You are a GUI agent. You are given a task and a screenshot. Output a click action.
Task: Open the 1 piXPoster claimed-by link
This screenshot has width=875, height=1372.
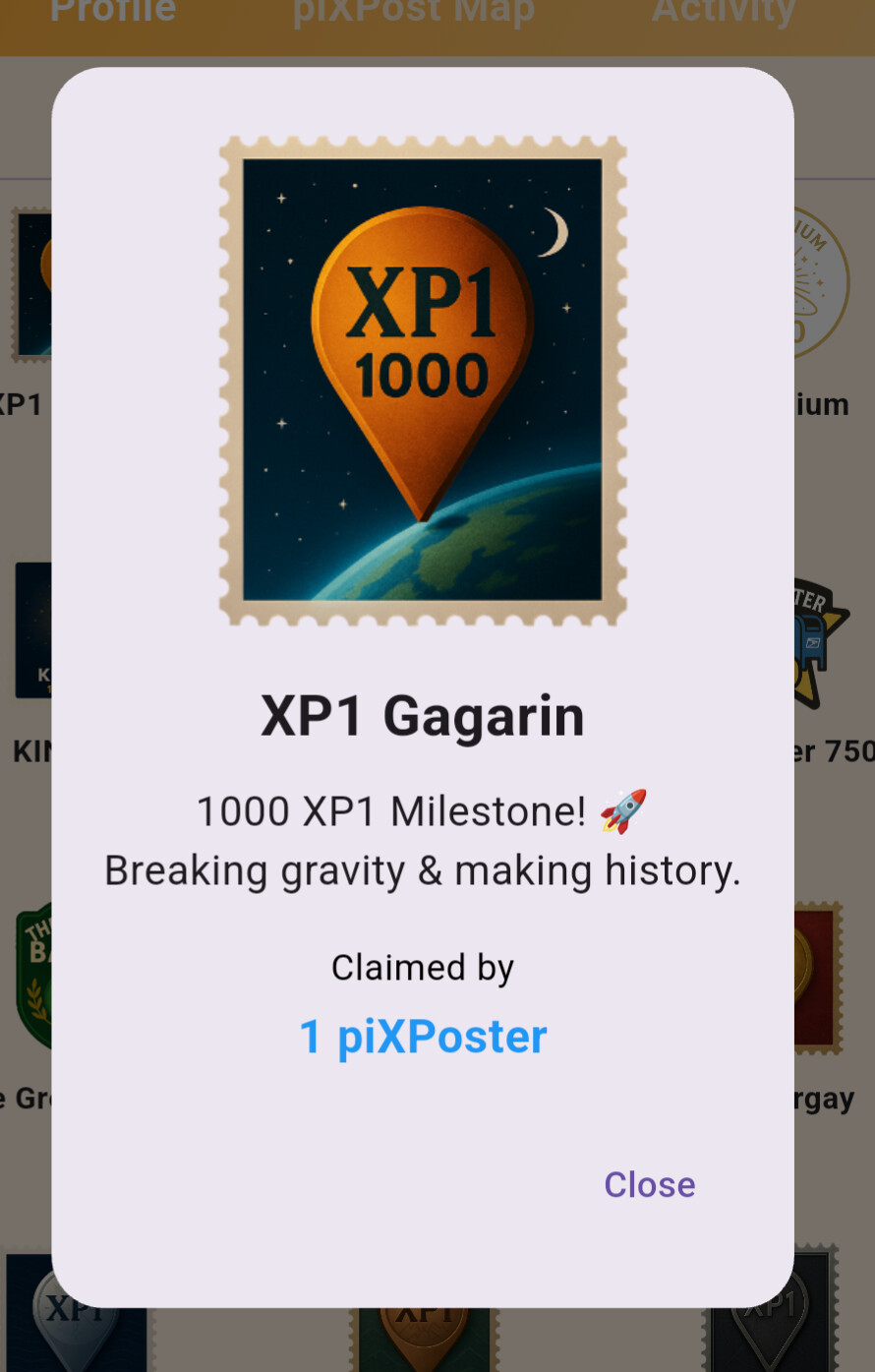pyautogui.click(x=423, y=1037)
